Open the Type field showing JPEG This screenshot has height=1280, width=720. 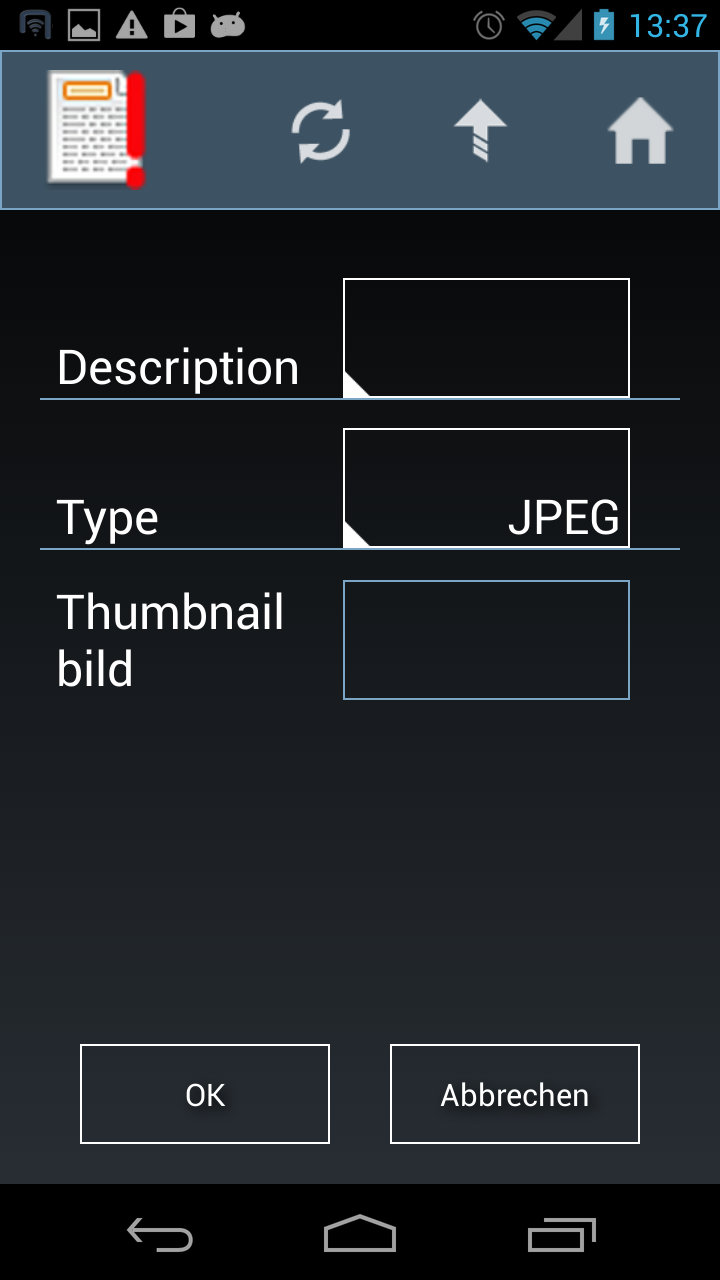486,488
